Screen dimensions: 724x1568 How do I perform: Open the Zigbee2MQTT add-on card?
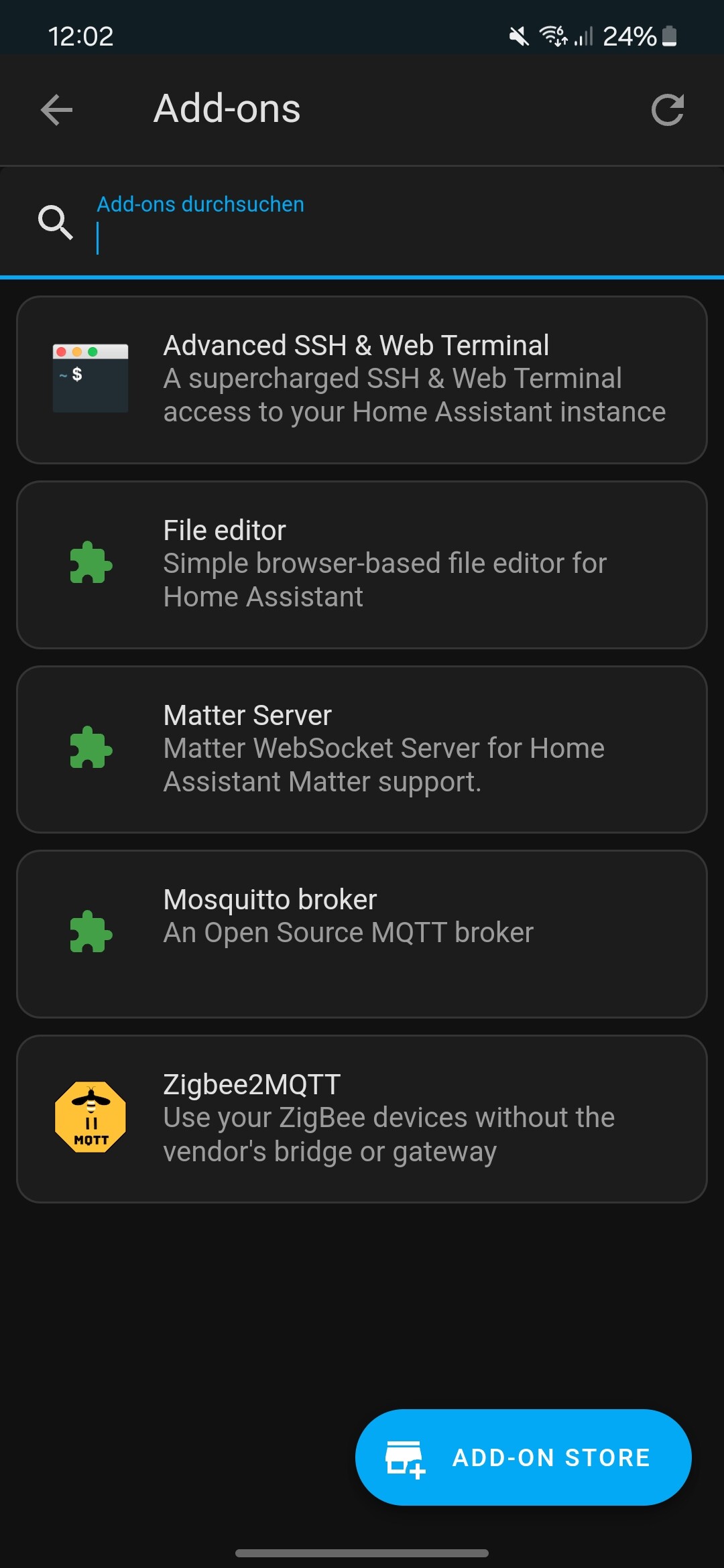[362, 1119]
